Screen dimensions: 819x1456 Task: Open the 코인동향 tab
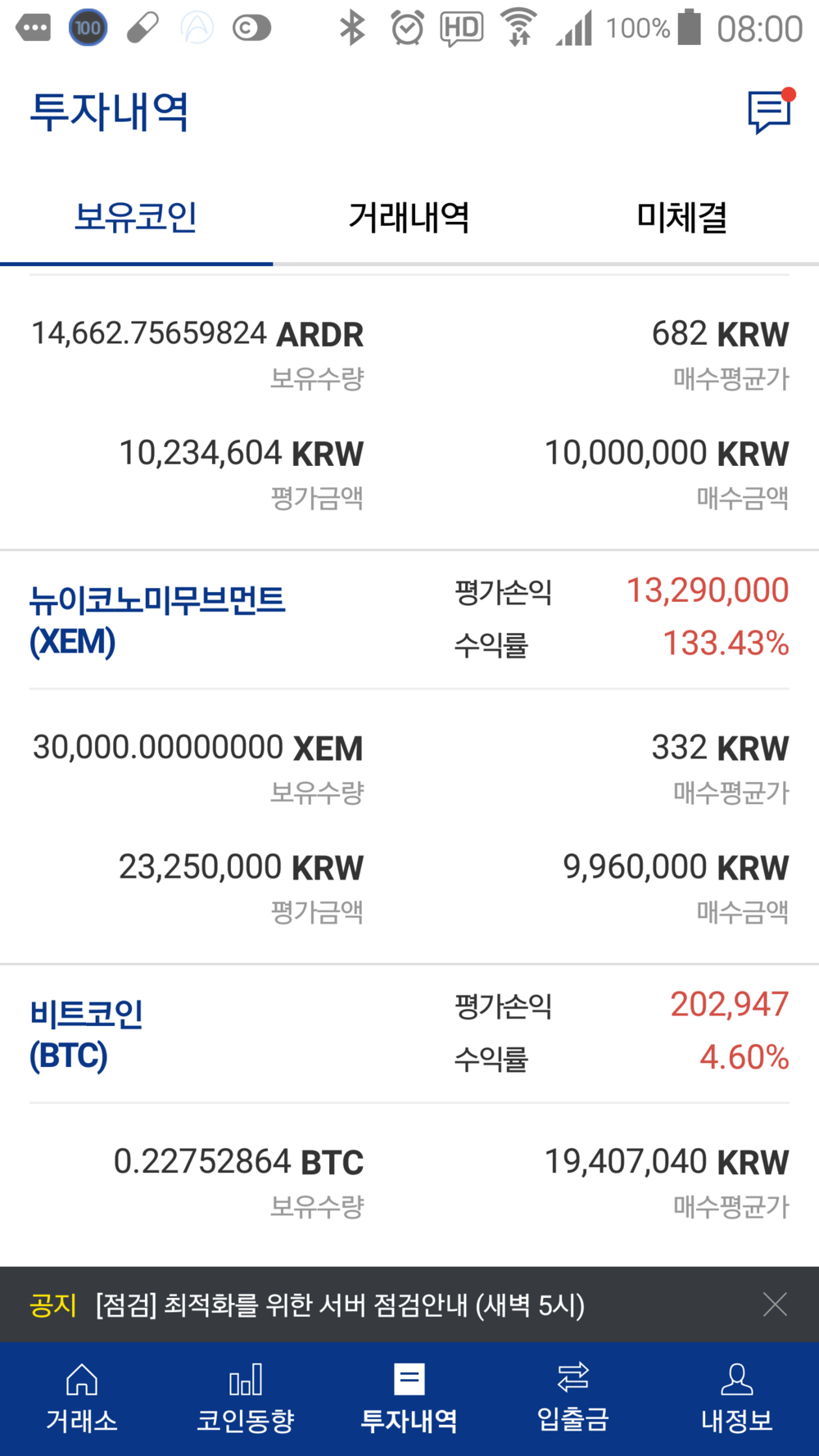pos(246,1399)
